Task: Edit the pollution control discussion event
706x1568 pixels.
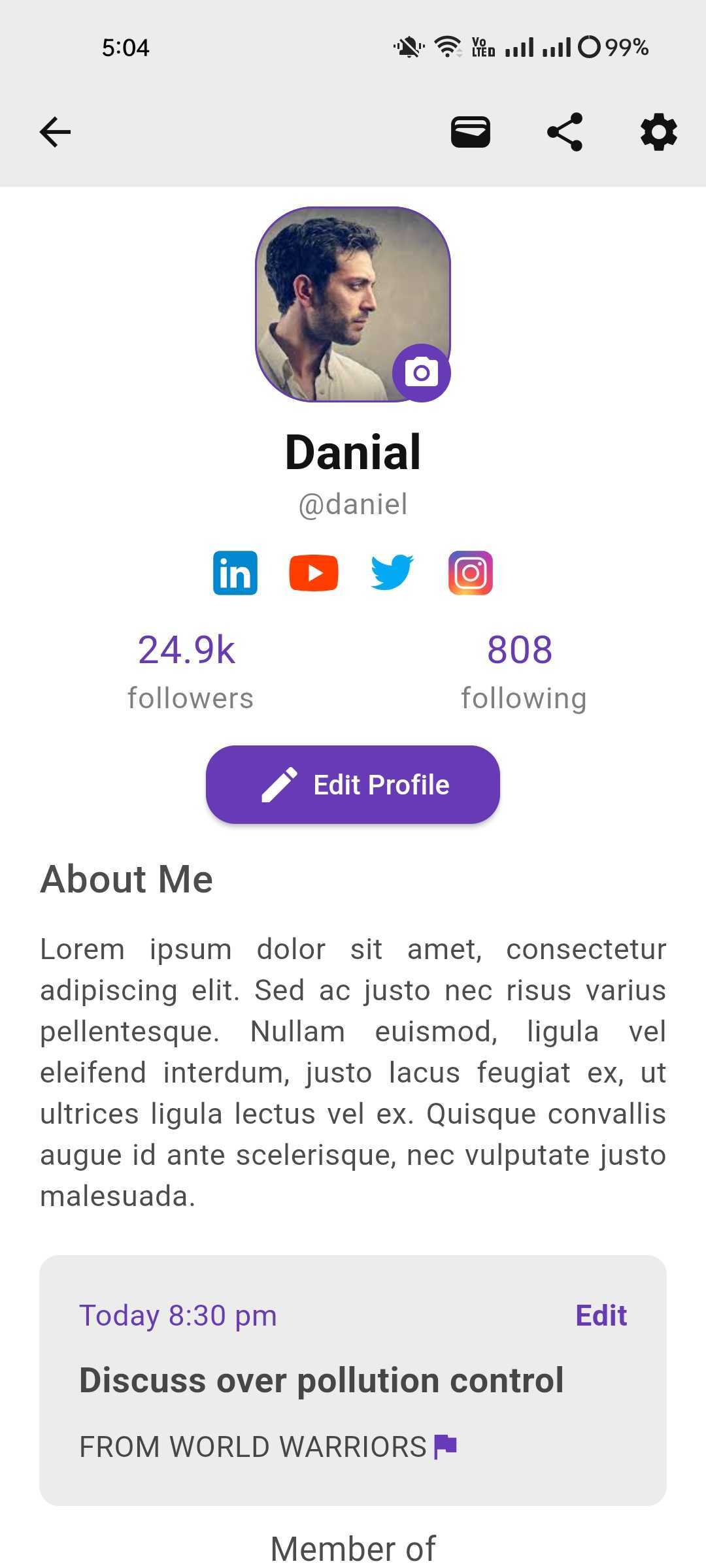Action: tap(601, 1315)
